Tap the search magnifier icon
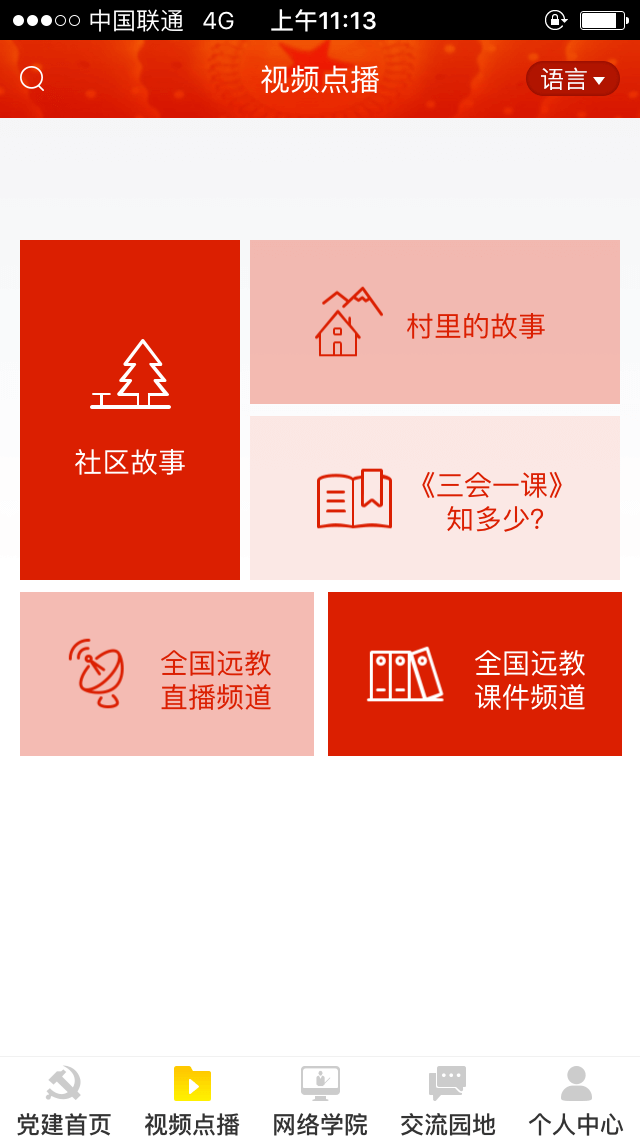 click(x=33, y=78)
